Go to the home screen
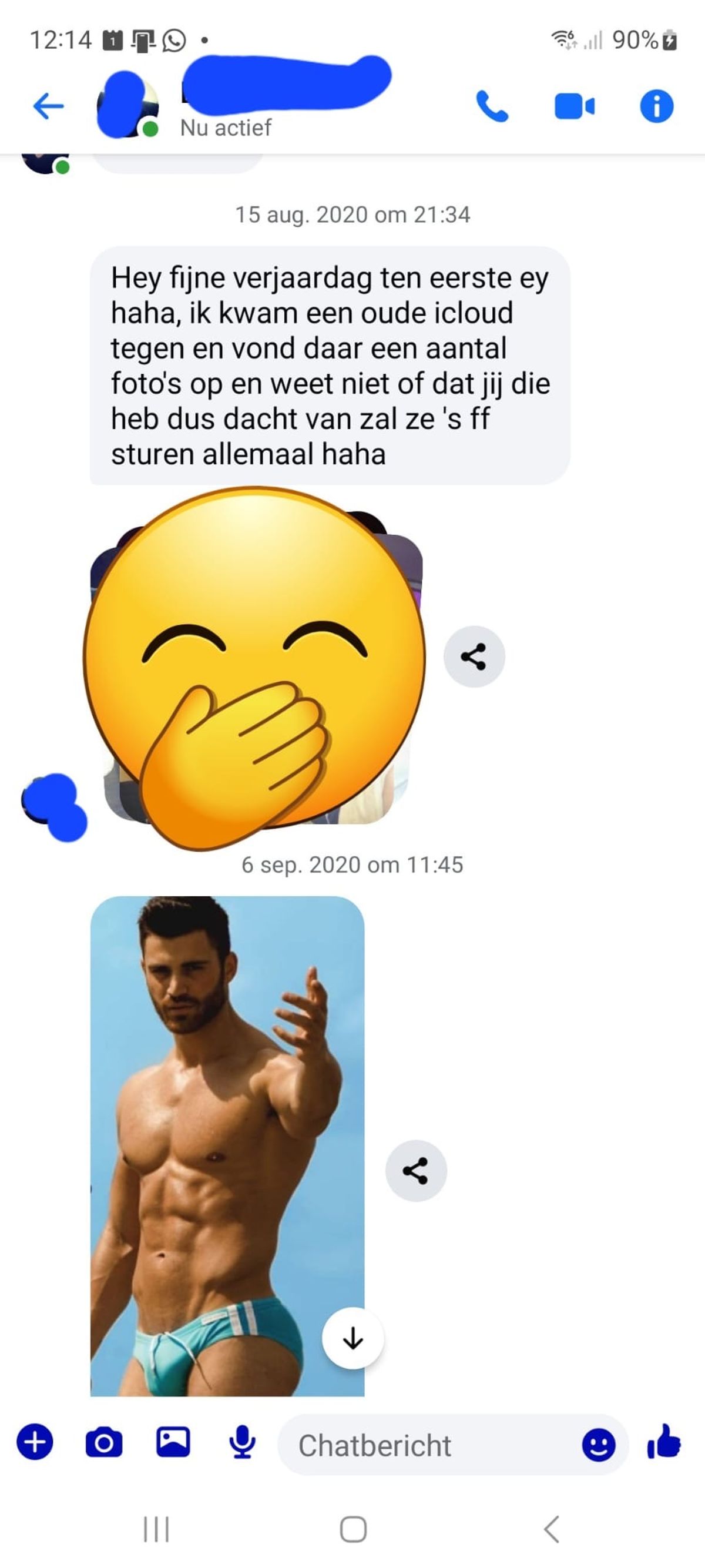The height and width of the screenshot is (1568, 705). click(x=353, y=1529)
